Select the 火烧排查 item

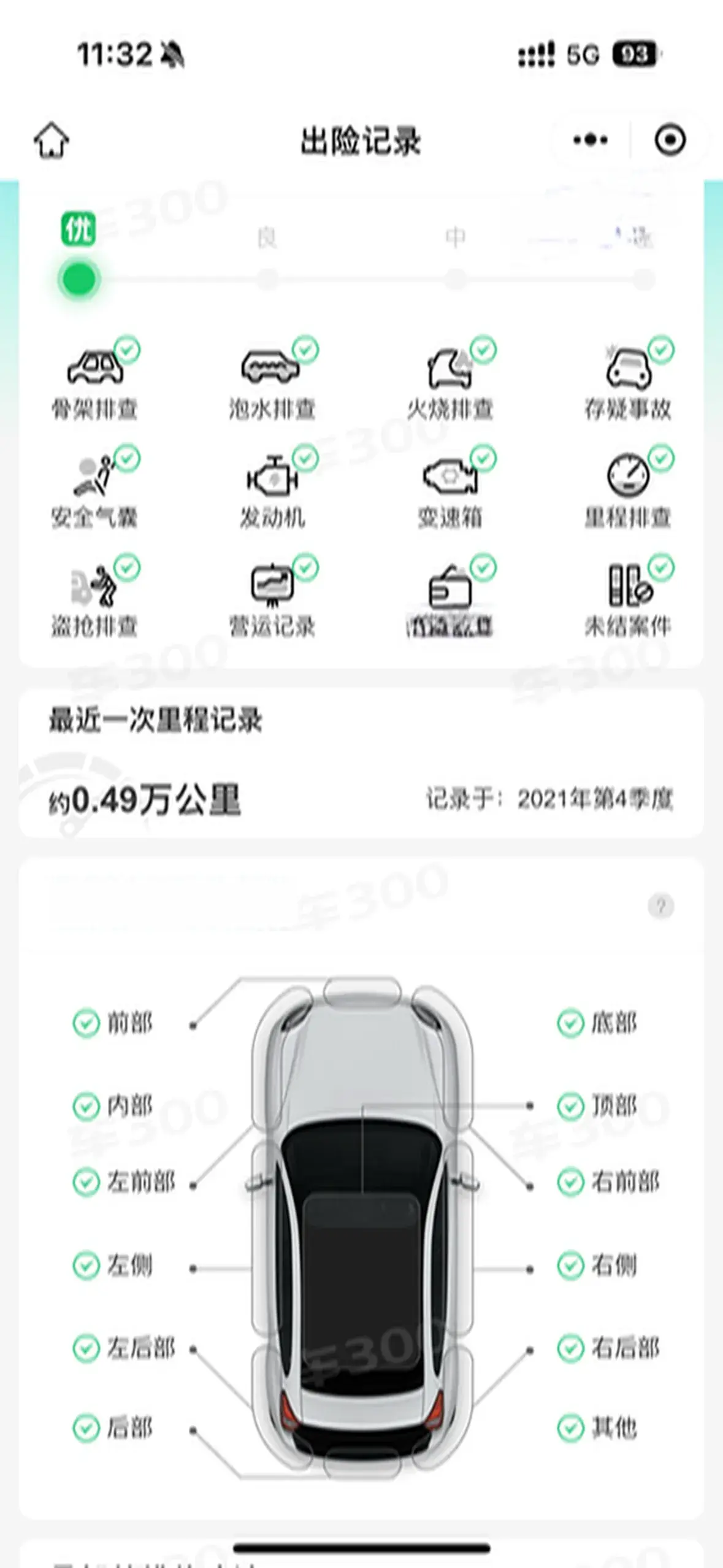(x=451, y=379)
